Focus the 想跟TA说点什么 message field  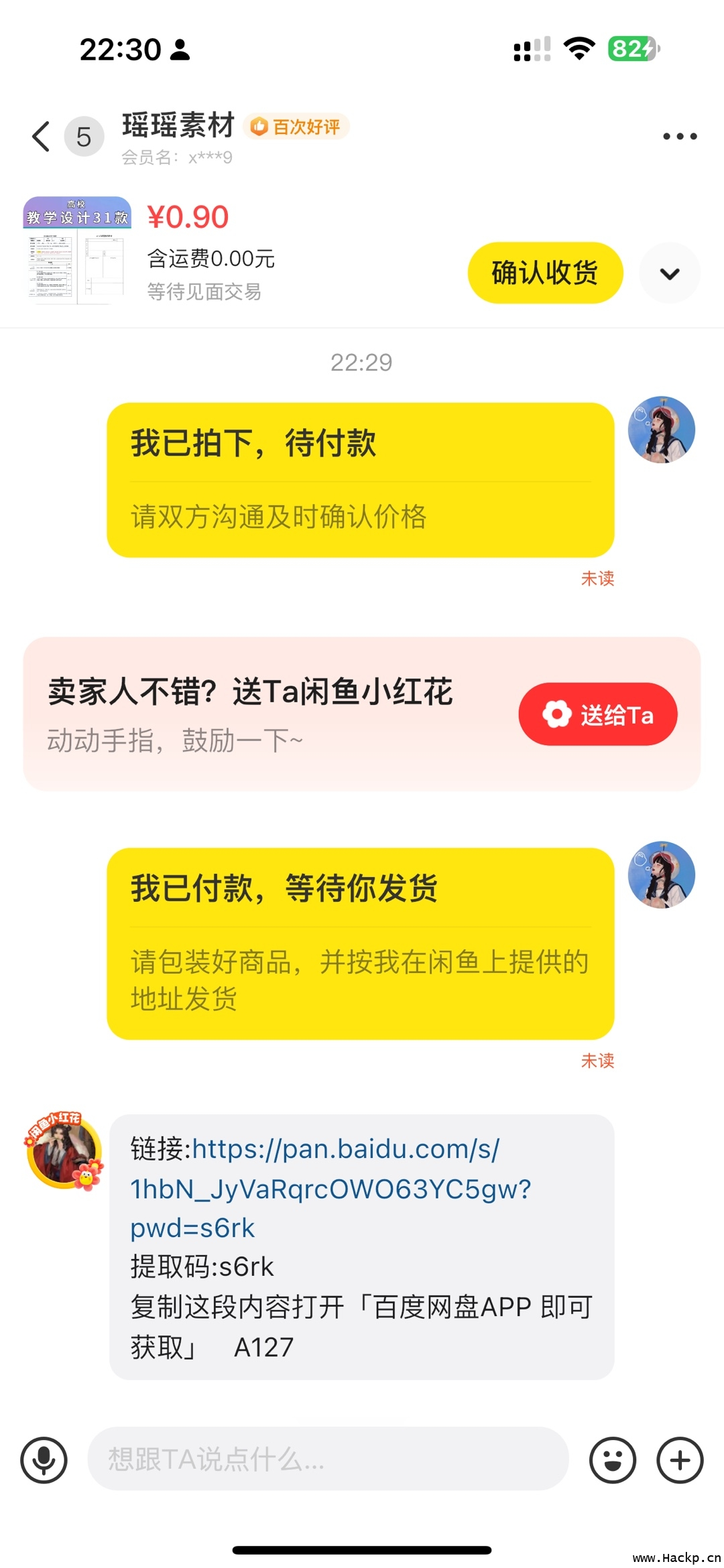(x=328, y=1459)
